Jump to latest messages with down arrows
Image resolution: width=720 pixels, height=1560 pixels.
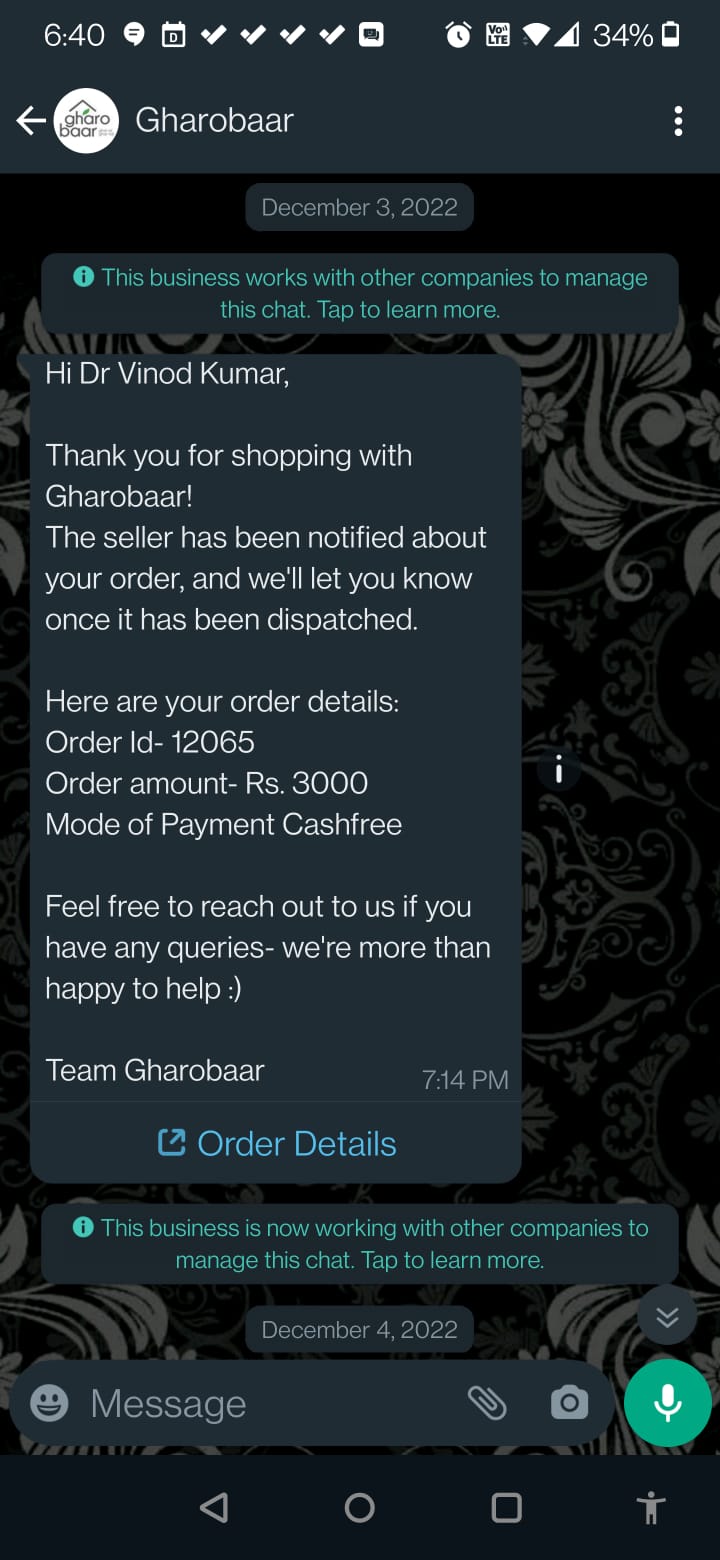tap(667, 1315)
